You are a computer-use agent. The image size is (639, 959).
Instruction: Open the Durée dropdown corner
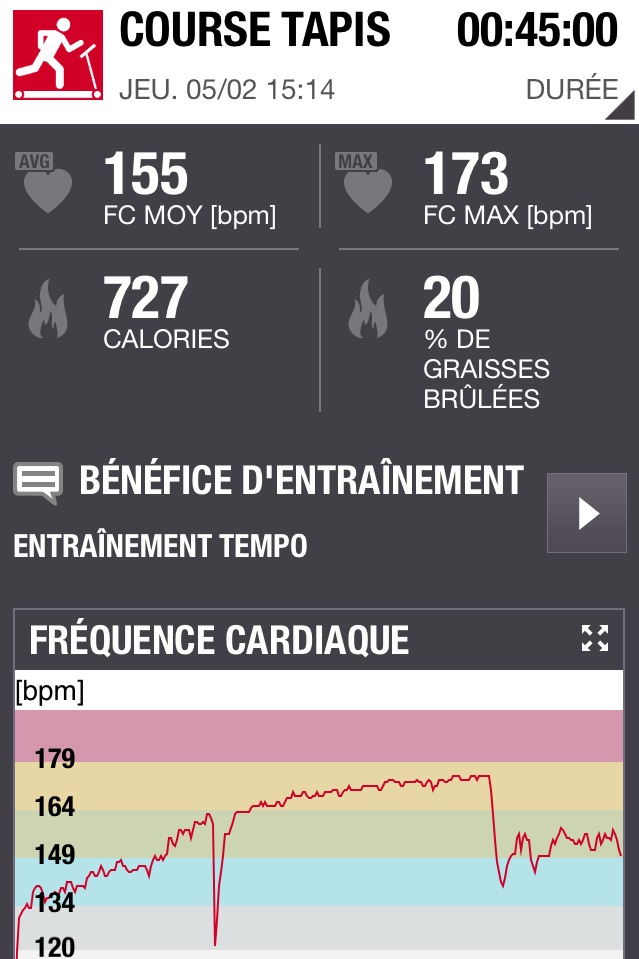coord(620,106)
